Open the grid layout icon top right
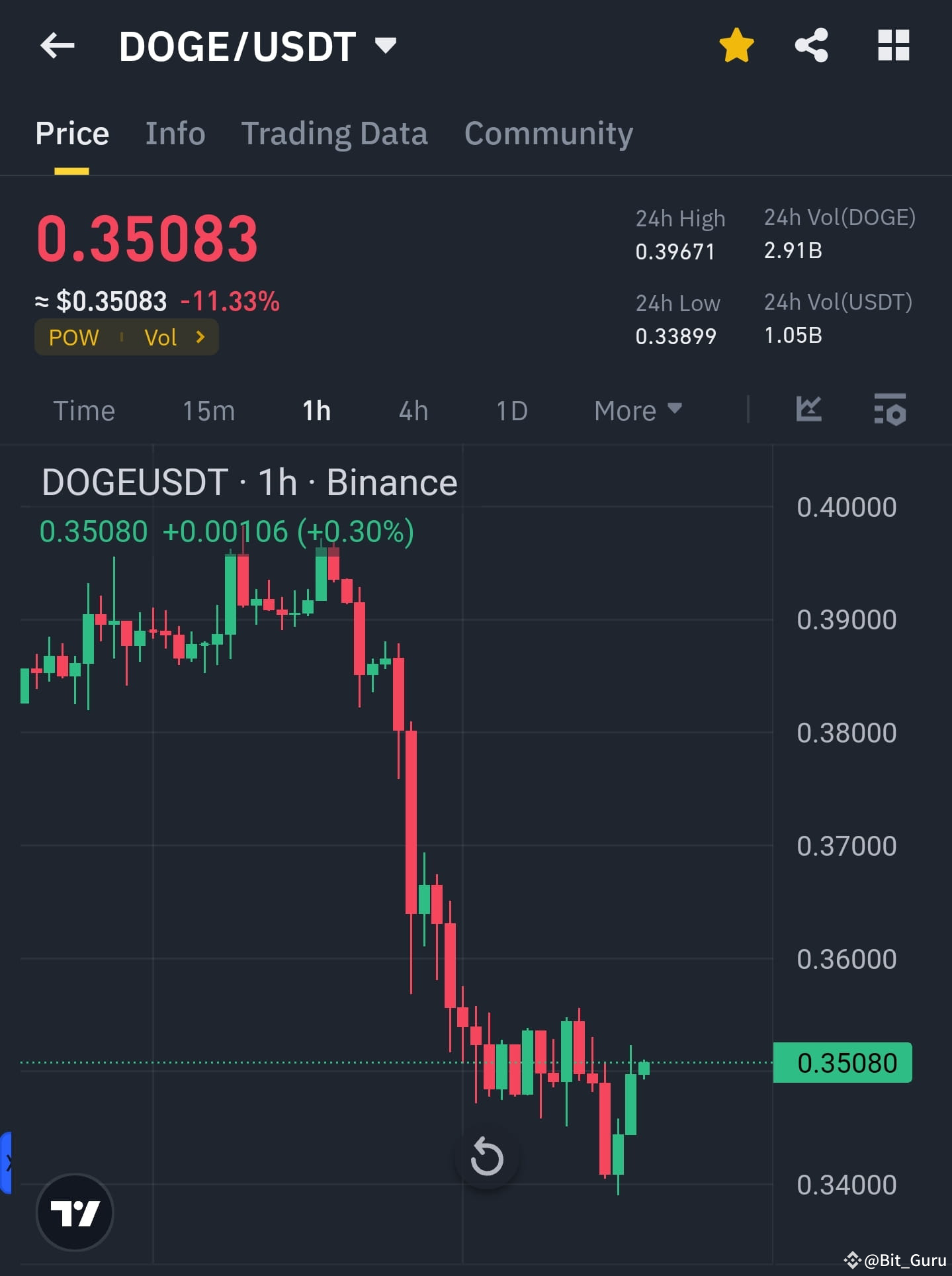 (894, 45)
